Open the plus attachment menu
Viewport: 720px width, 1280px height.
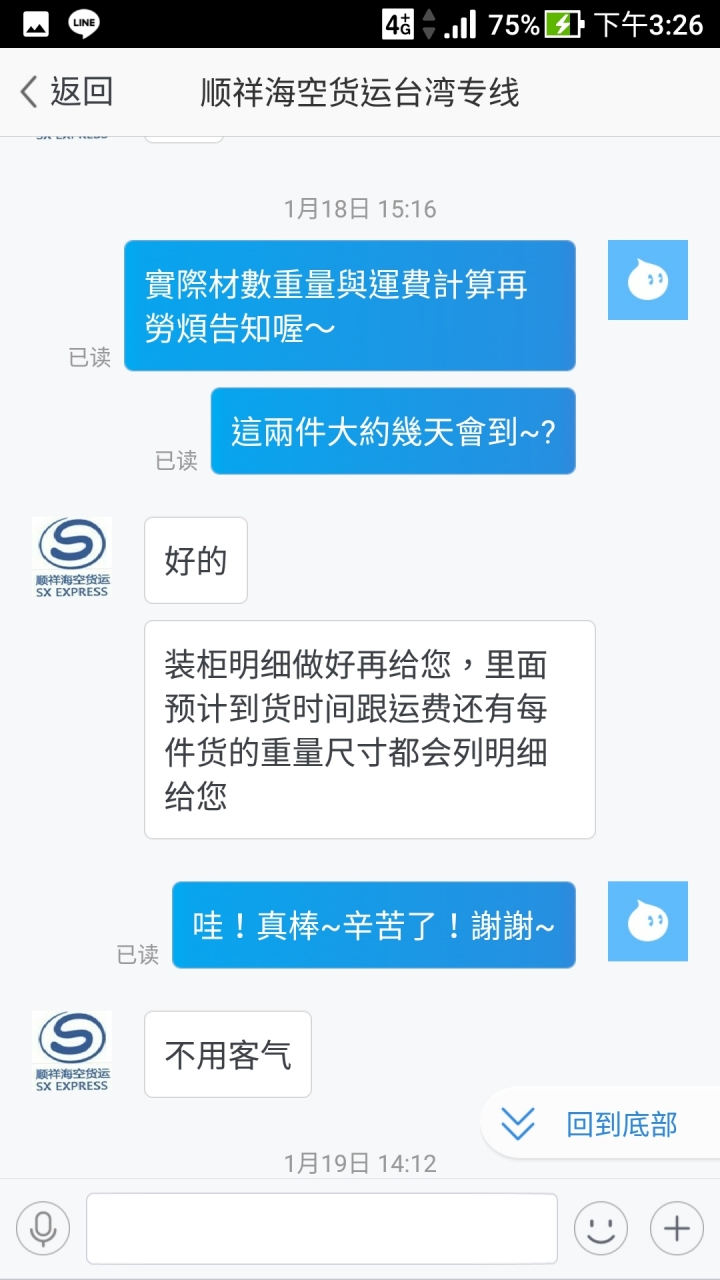click(x=677, y=1228)
